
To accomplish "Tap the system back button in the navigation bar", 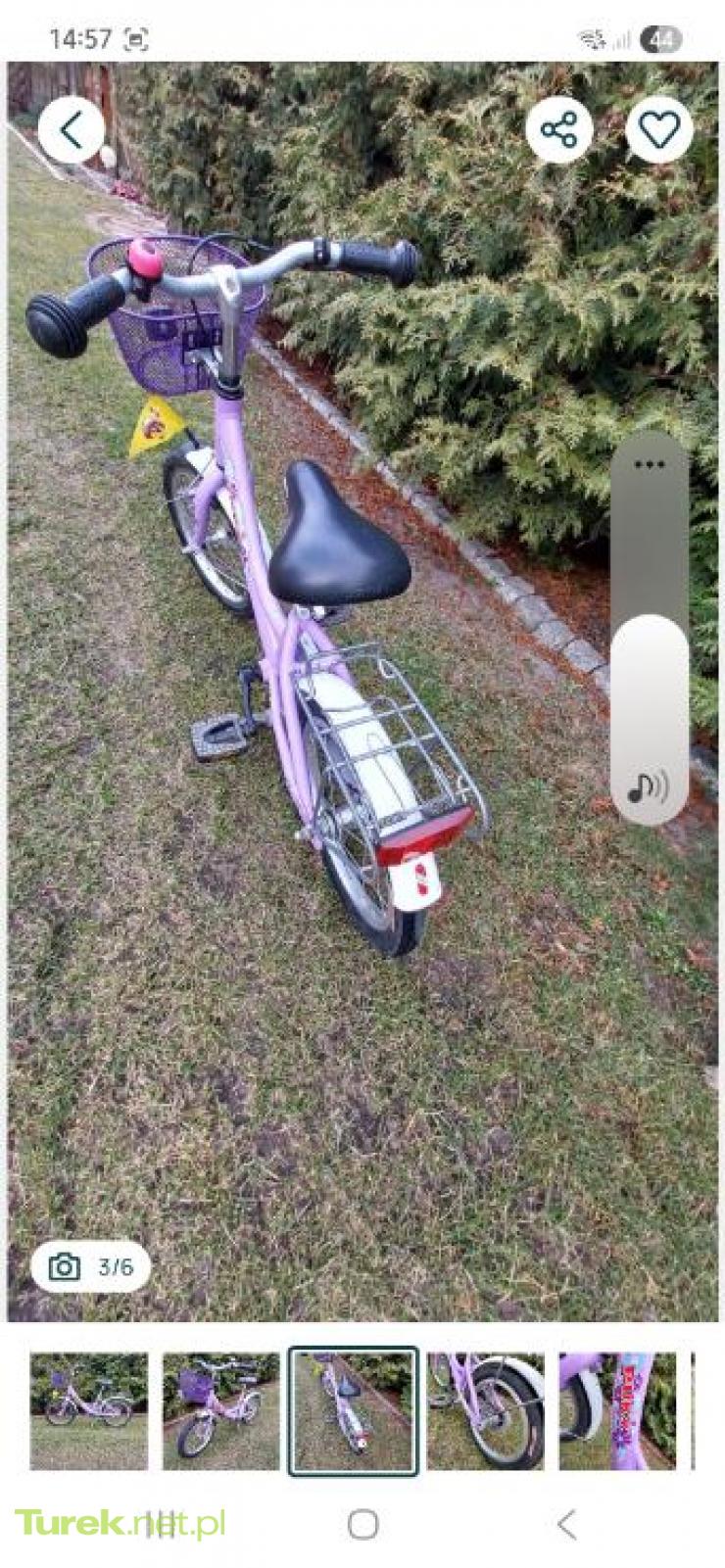I will [x=565, y=1525].
